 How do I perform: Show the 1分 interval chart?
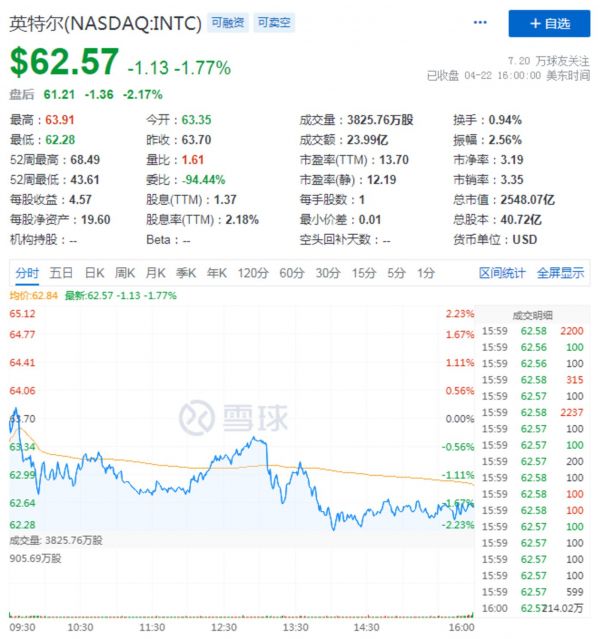click(426, 272)
